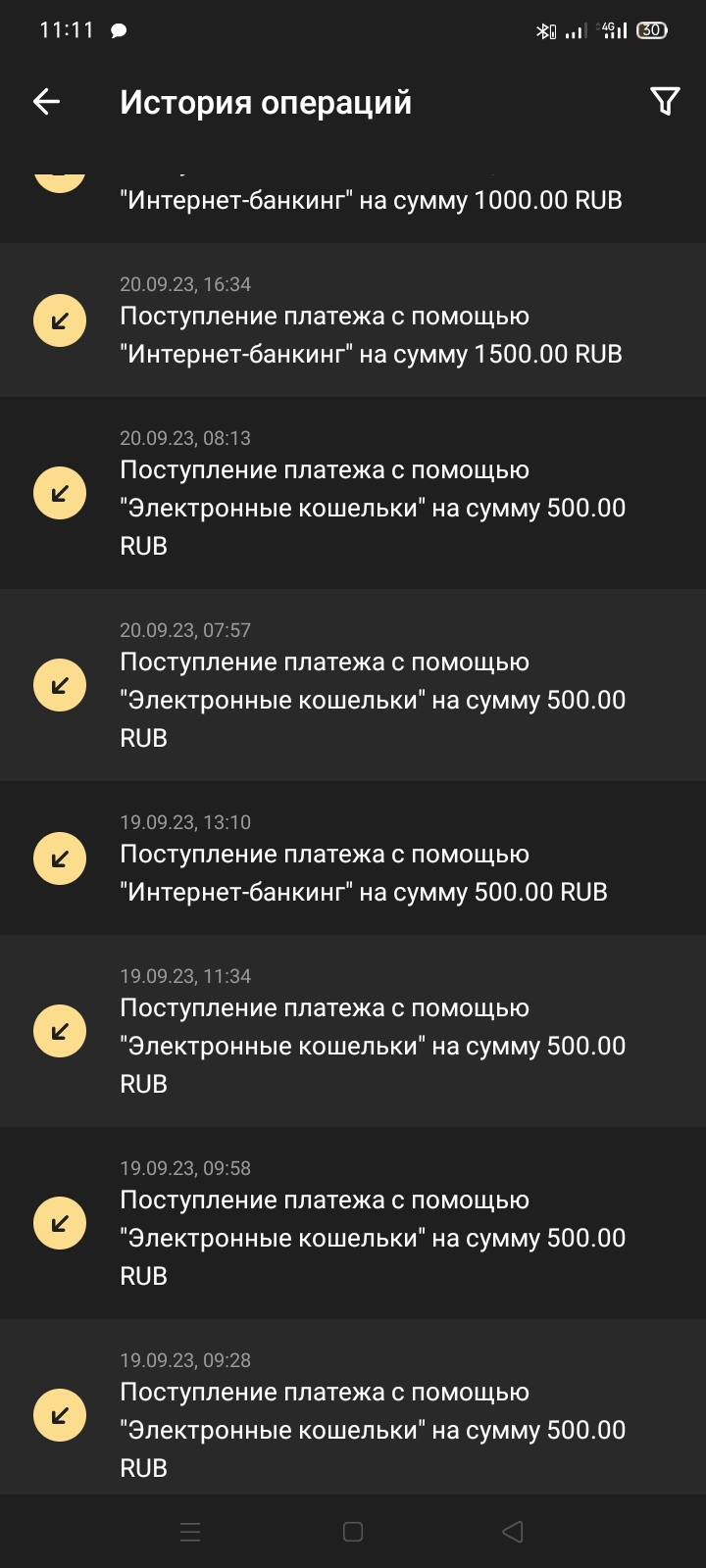Open recent apps from navigation bar
The height and width of the screenshot is (1568, 706).
[190, 1532]
